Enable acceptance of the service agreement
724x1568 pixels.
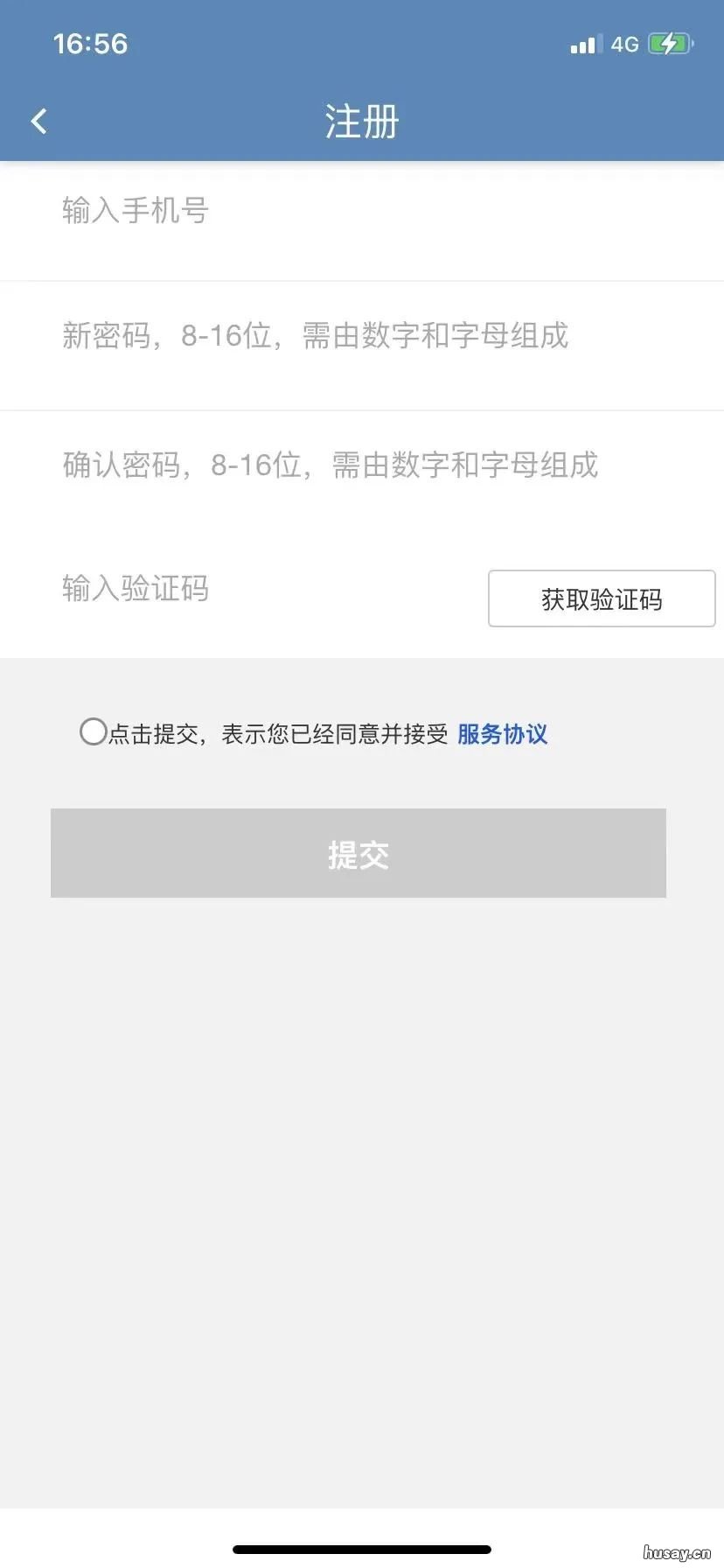[92, 731]
